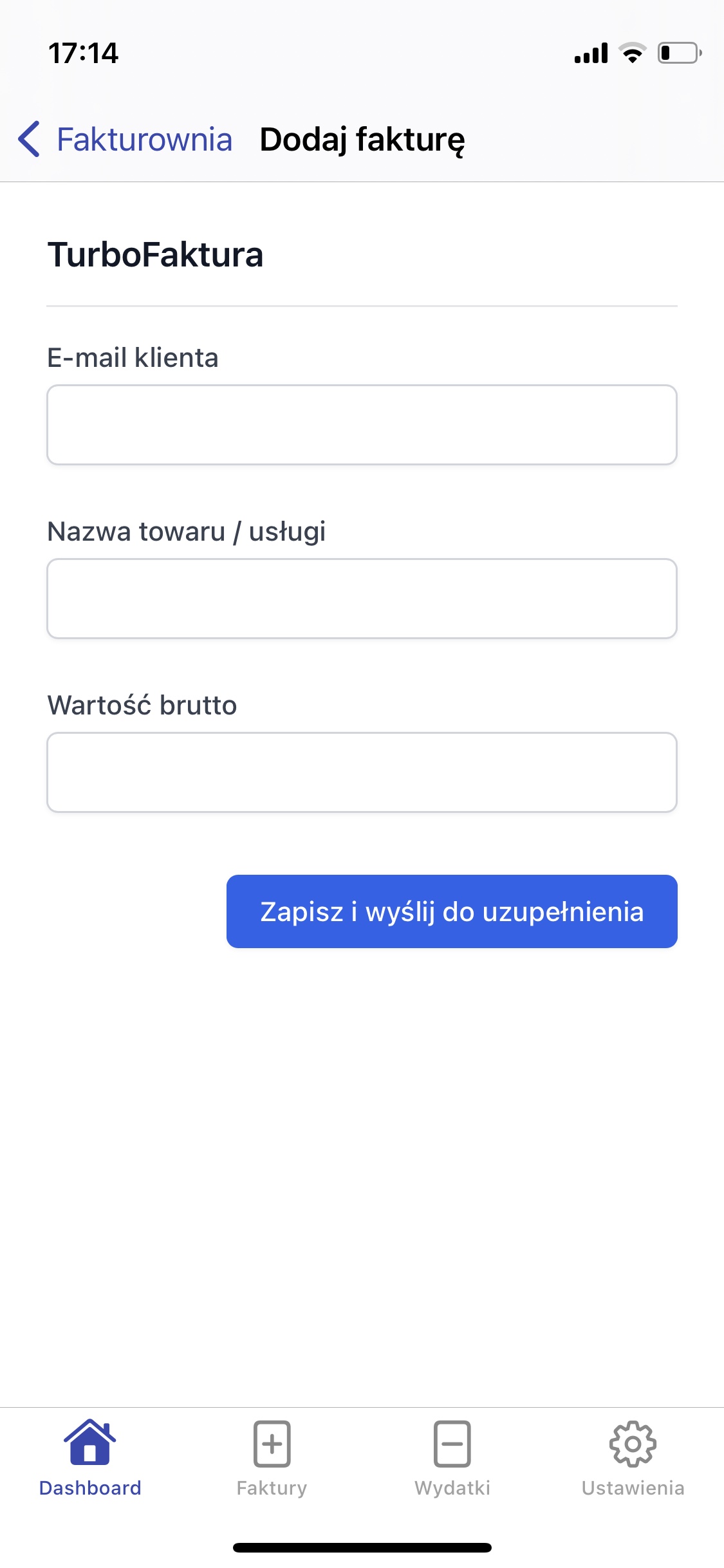Viewport: 724px width, 1568px height.
Task: Select the Wartość brutto input
Action: click(362, 772)
